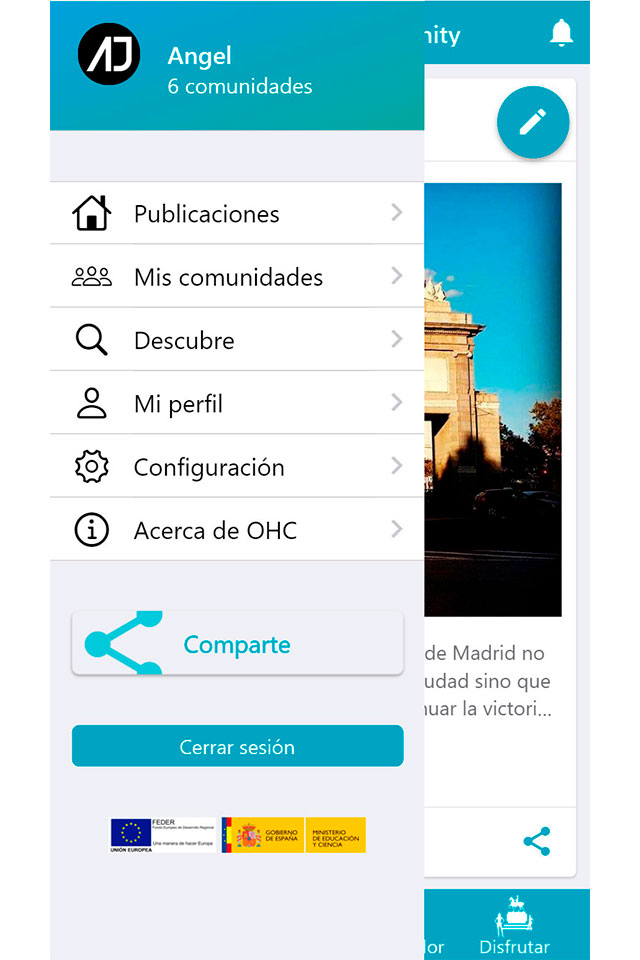View Acerca de OHC
The height and width of the screenshot is (960, 640).
point(237,530)
